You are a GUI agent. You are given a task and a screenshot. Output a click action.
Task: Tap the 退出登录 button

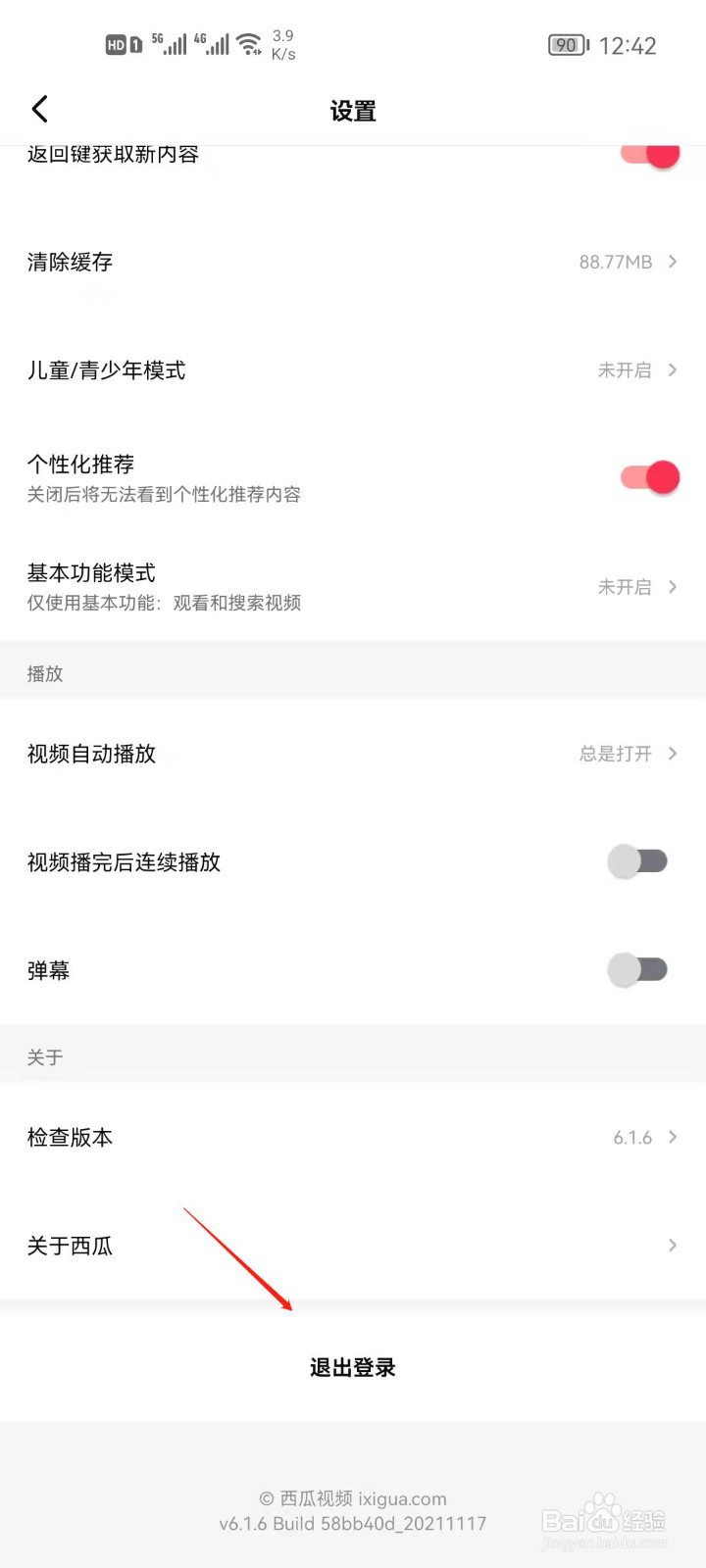[352, 1366]
